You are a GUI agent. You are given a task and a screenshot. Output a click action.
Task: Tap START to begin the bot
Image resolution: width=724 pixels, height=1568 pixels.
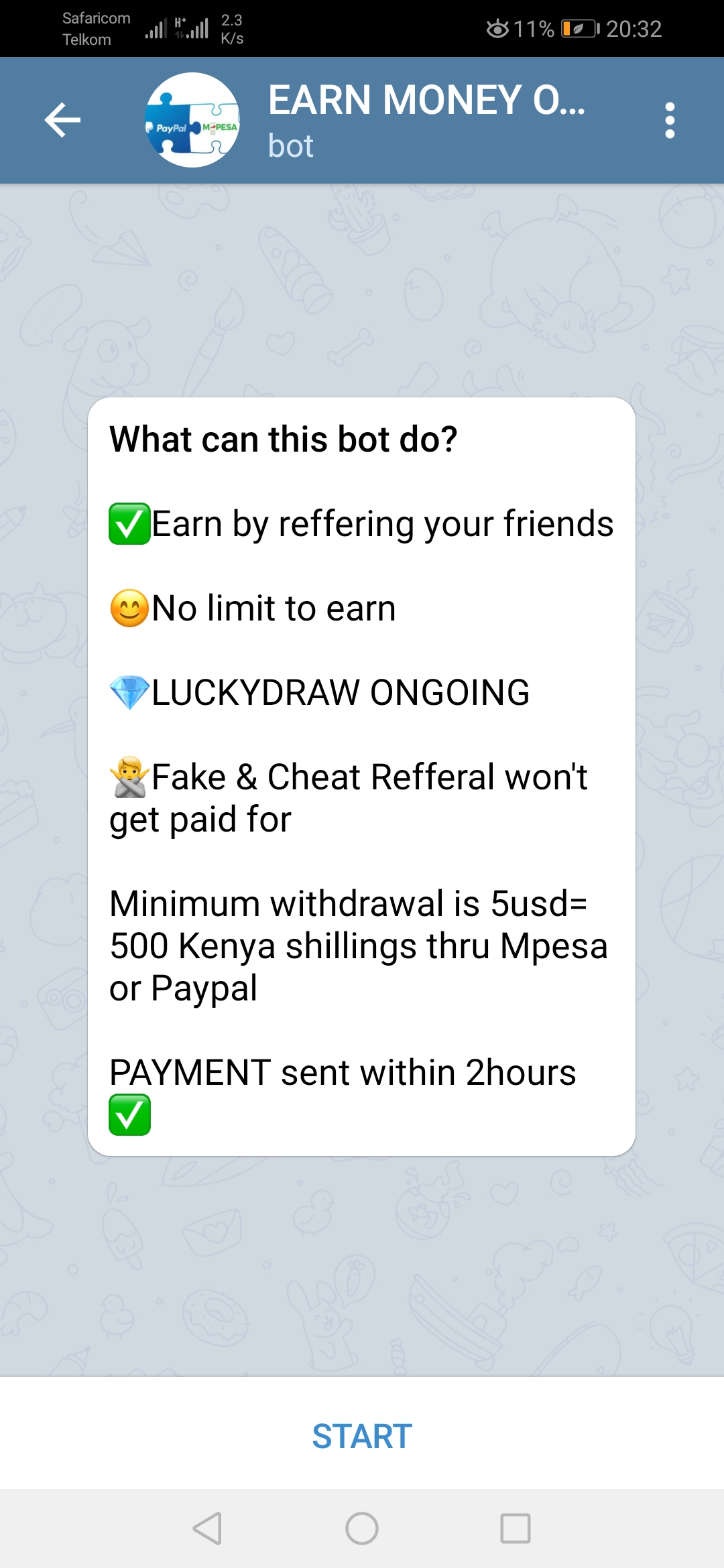click(362, 1436)
